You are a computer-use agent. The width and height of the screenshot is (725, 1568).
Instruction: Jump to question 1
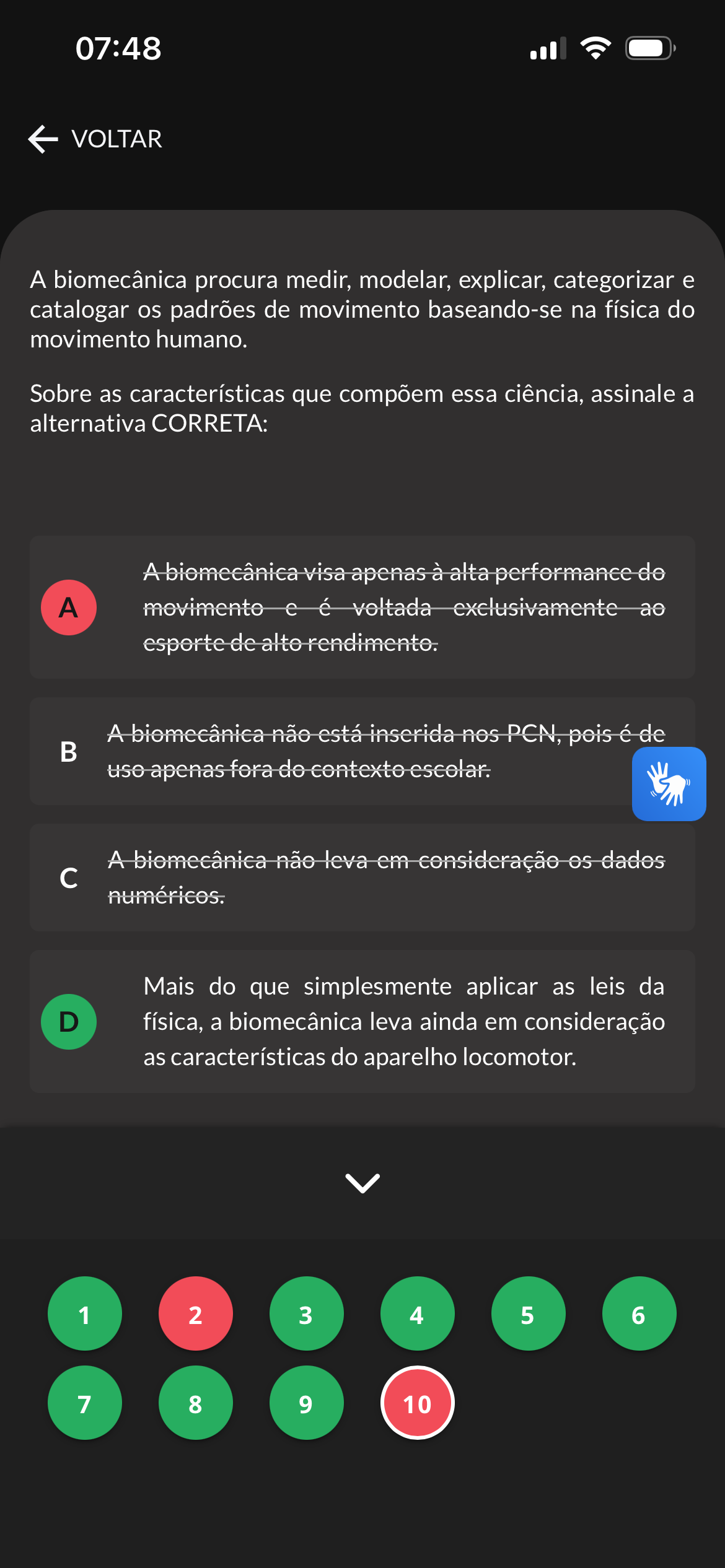point(85,1313)
